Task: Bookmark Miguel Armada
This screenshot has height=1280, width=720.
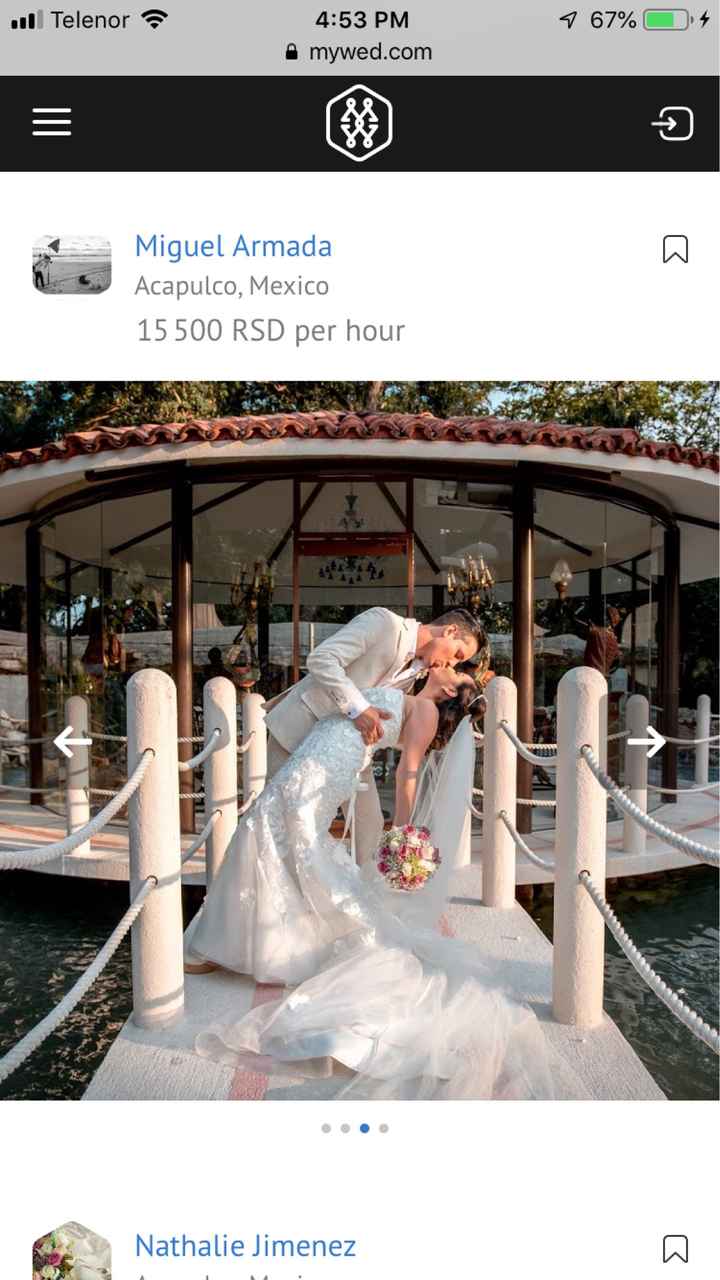Action: point(675,249)
